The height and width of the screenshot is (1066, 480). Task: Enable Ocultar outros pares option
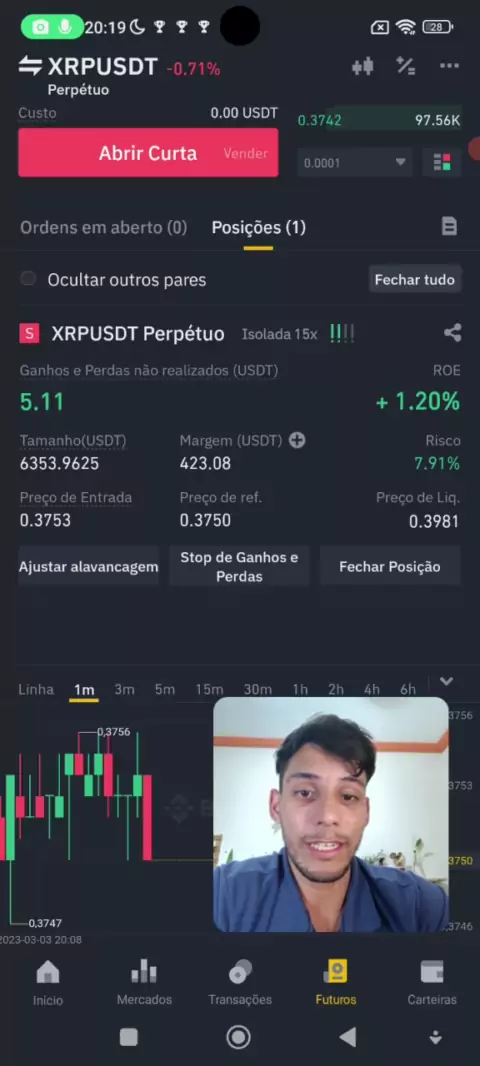(28, 279)
